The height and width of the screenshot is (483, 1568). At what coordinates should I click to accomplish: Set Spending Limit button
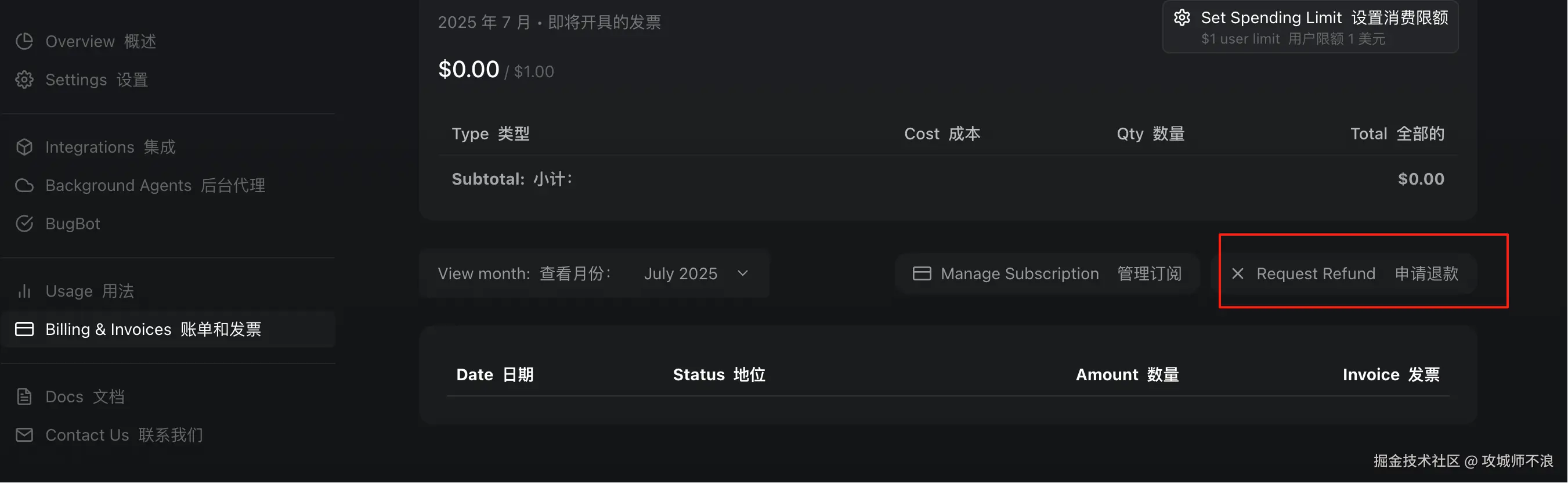coord(1310,27)
